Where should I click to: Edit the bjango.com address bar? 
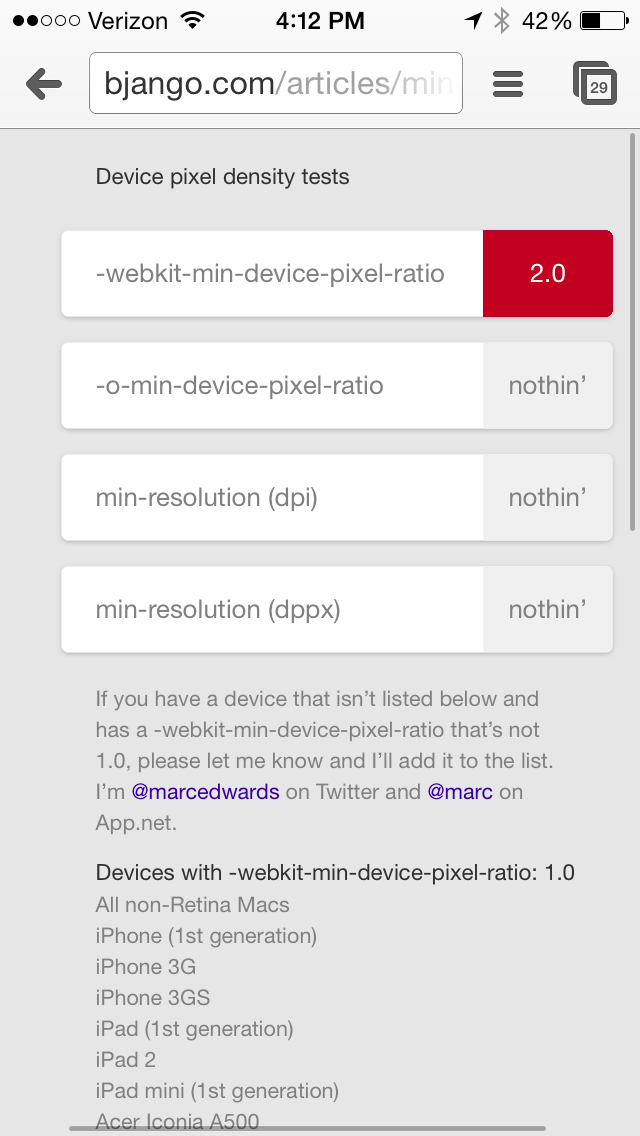tap(275, 83)
